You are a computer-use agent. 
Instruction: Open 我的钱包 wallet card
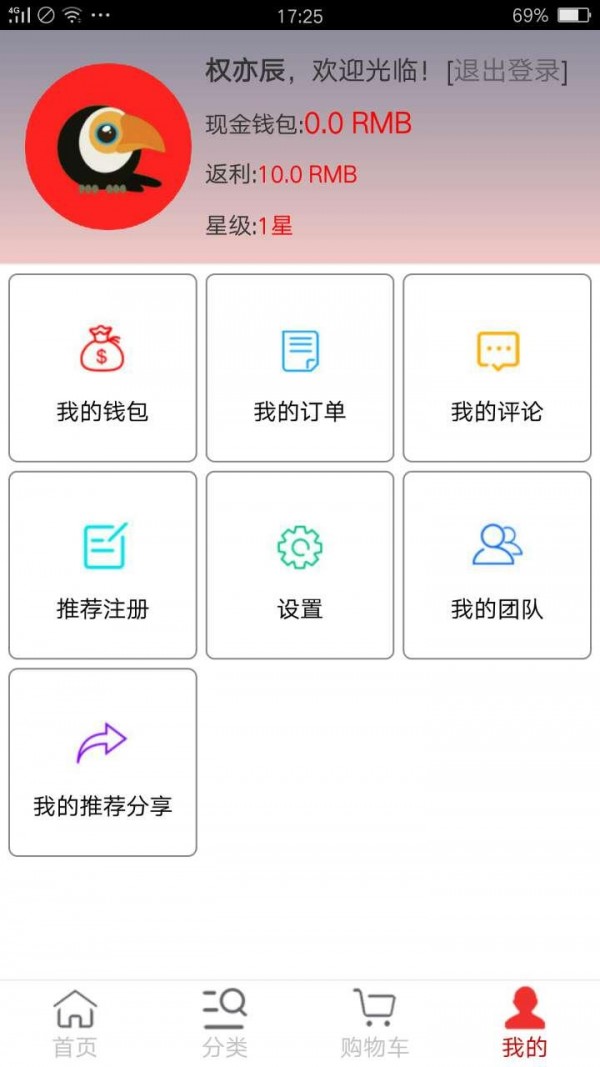pos(102,368)
